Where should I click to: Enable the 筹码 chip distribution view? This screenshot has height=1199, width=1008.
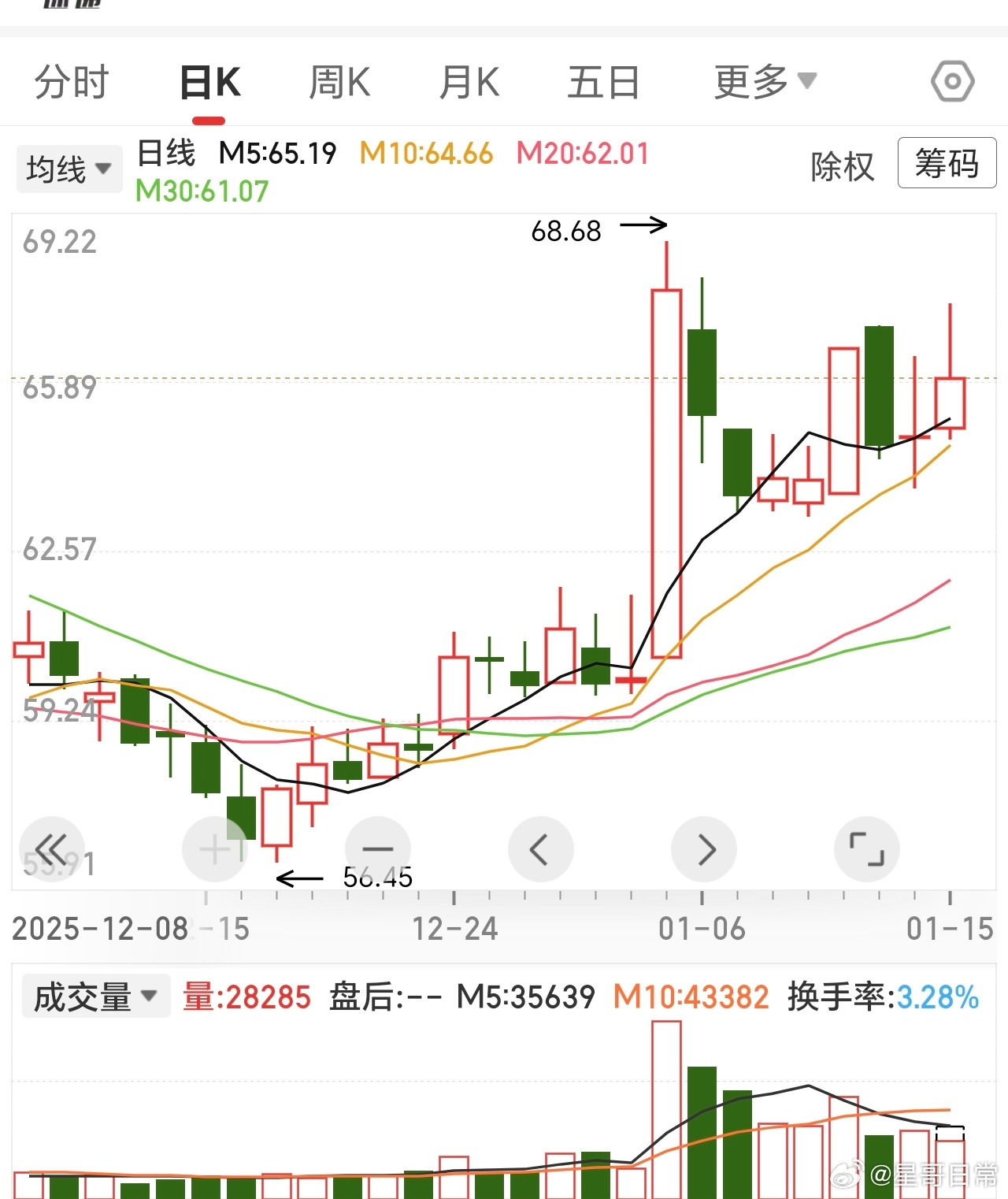click(x=946, y=164)
